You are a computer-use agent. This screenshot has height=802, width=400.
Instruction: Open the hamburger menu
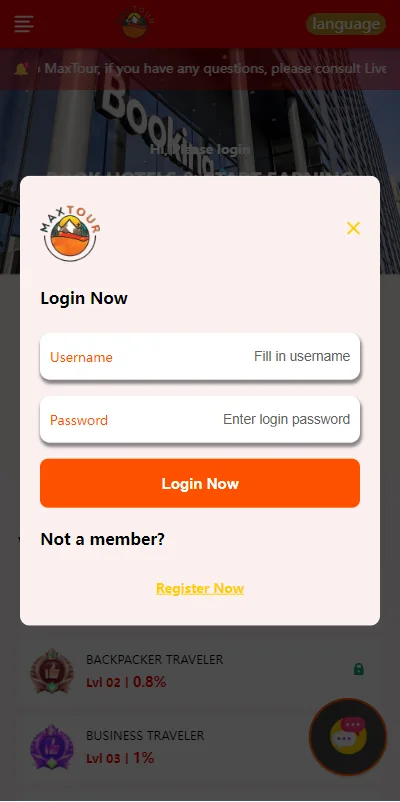pos(24,24)
